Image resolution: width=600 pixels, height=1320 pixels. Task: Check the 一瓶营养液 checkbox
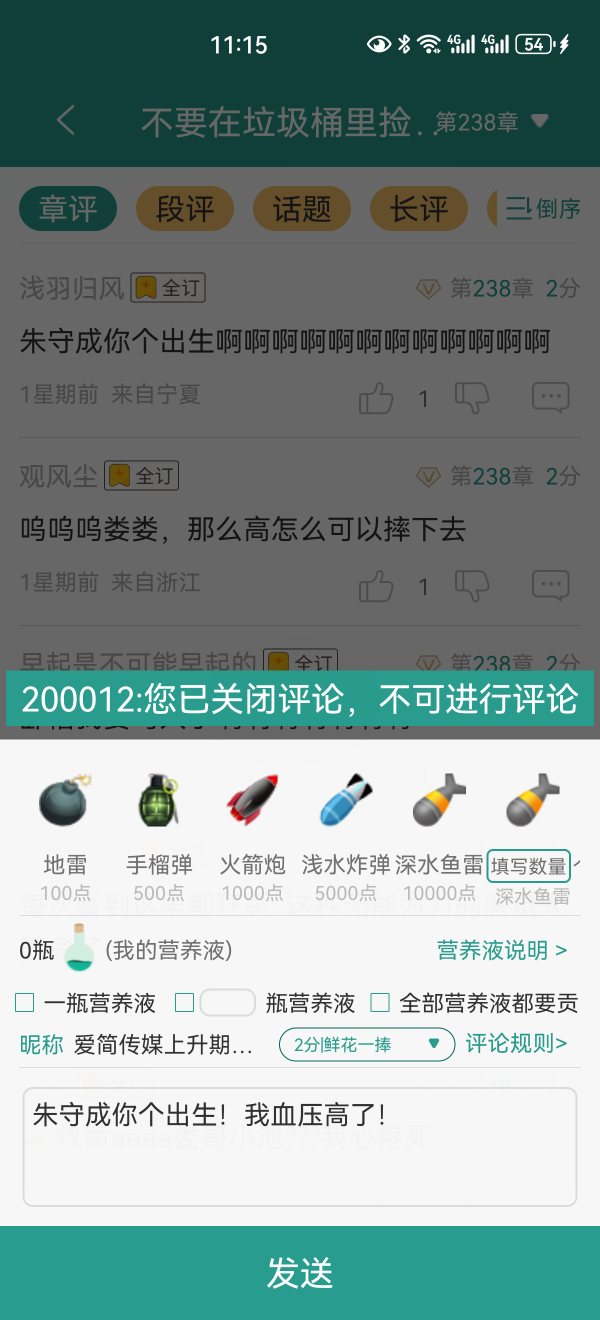pos(25,1003)
